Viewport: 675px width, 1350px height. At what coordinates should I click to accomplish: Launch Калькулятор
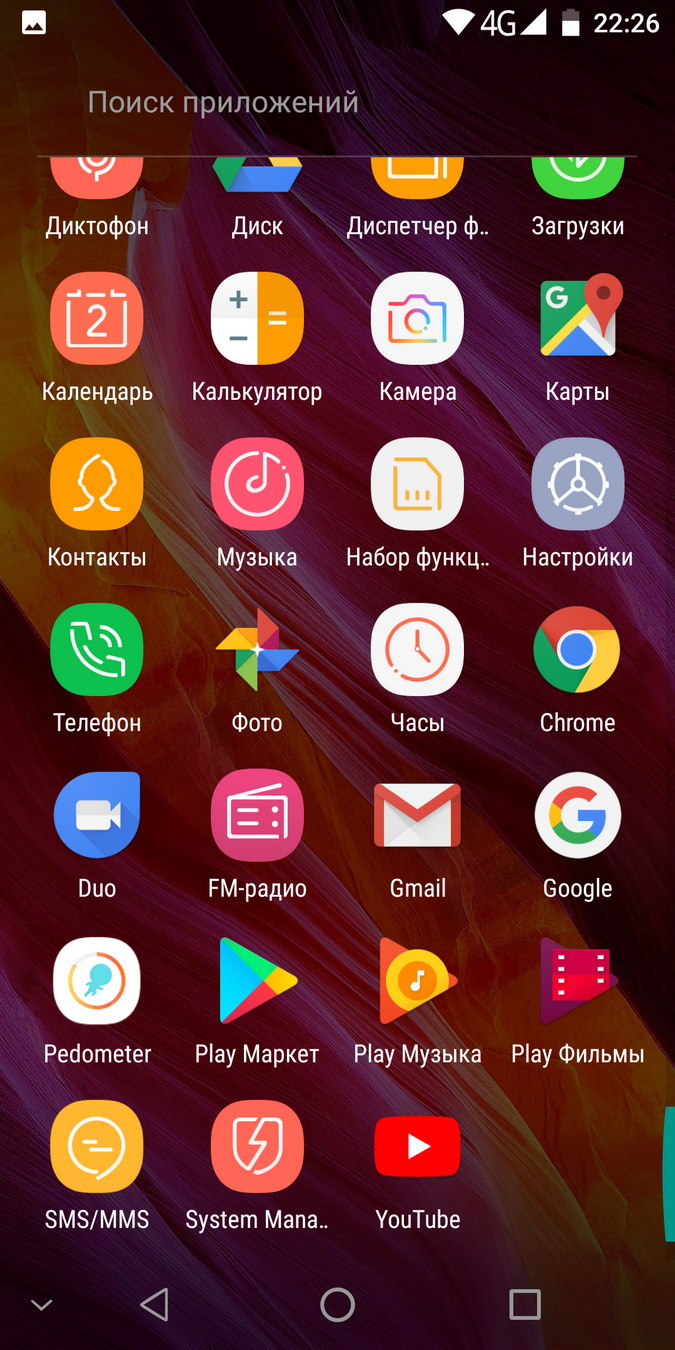pos(257,319)
